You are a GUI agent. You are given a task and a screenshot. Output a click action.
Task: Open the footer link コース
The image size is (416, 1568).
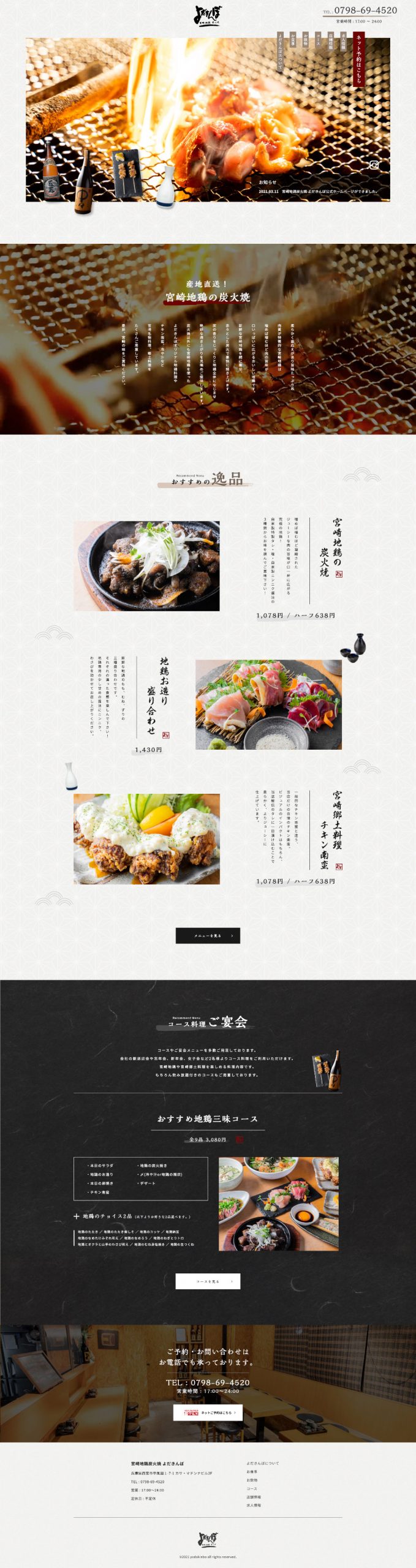(252, 1488)
